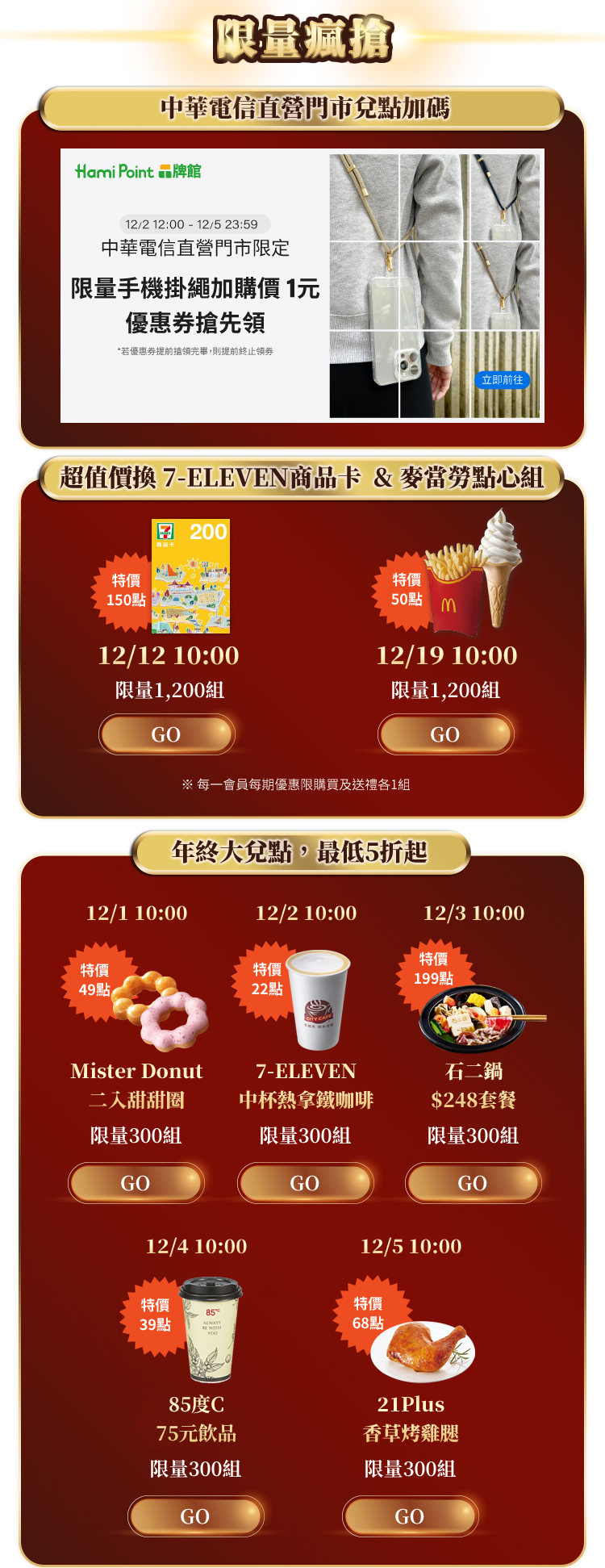
Task: Tap GO for the 7-ELEVEN 200 gift card
Action: pos(166,734)
